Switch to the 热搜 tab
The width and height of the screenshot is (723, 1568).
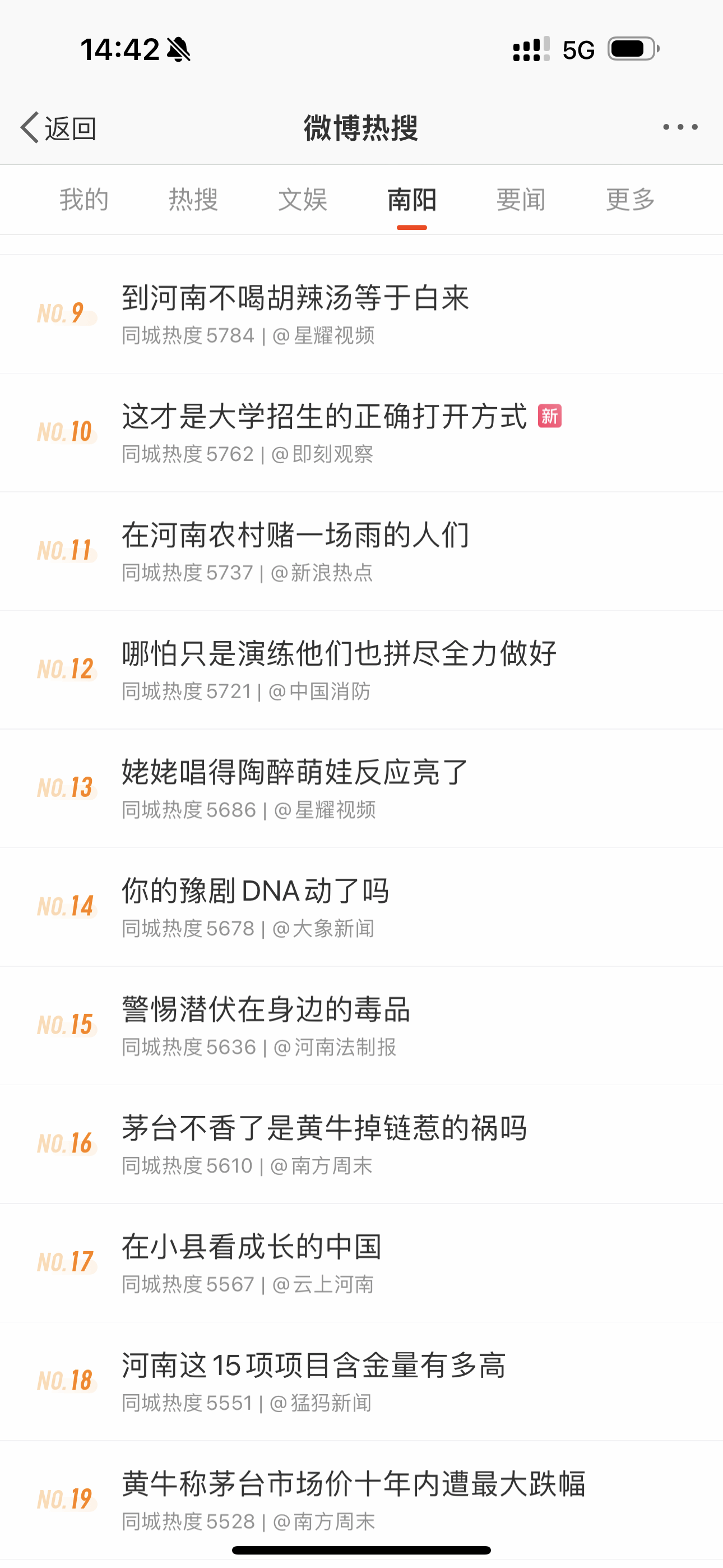point(193,200)
